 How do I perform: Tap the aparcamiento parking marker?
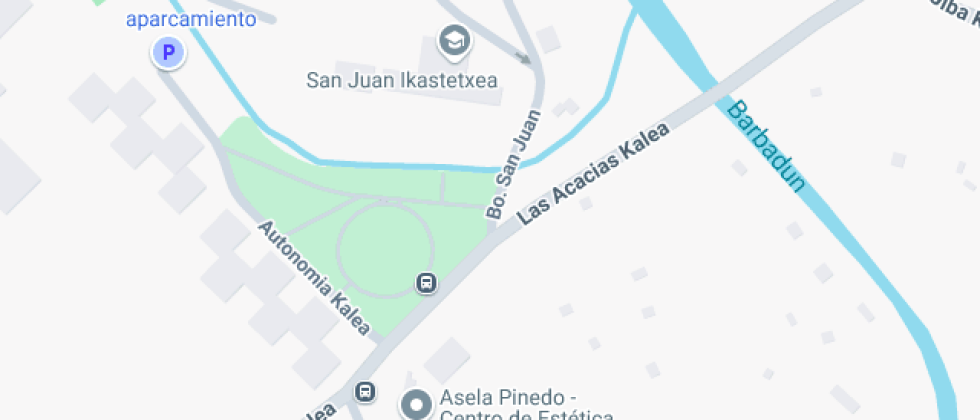coord(168,52)
